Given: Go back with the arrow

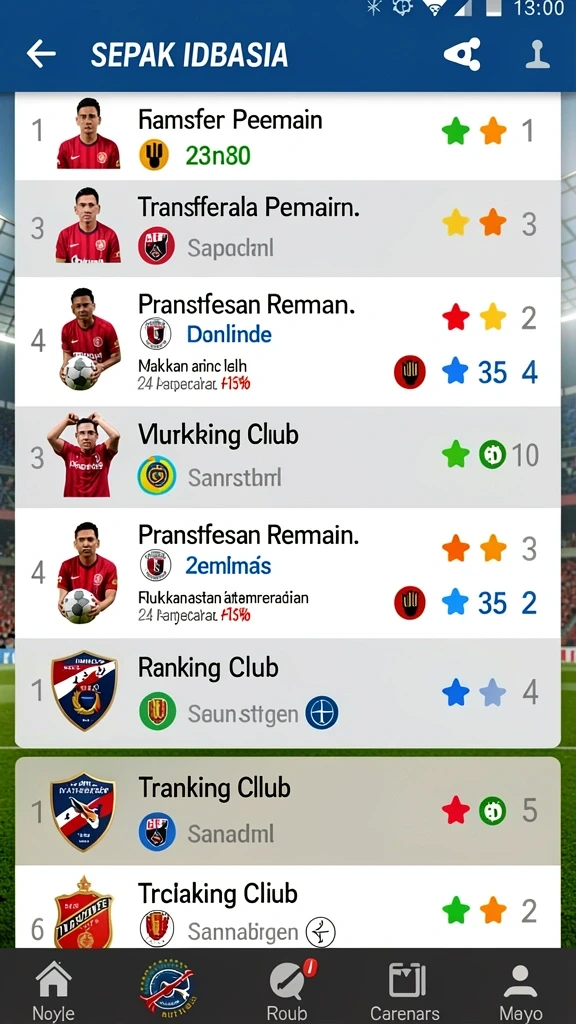Looking at the screenshot, I should pyautogui.click(x=40, y=54).
